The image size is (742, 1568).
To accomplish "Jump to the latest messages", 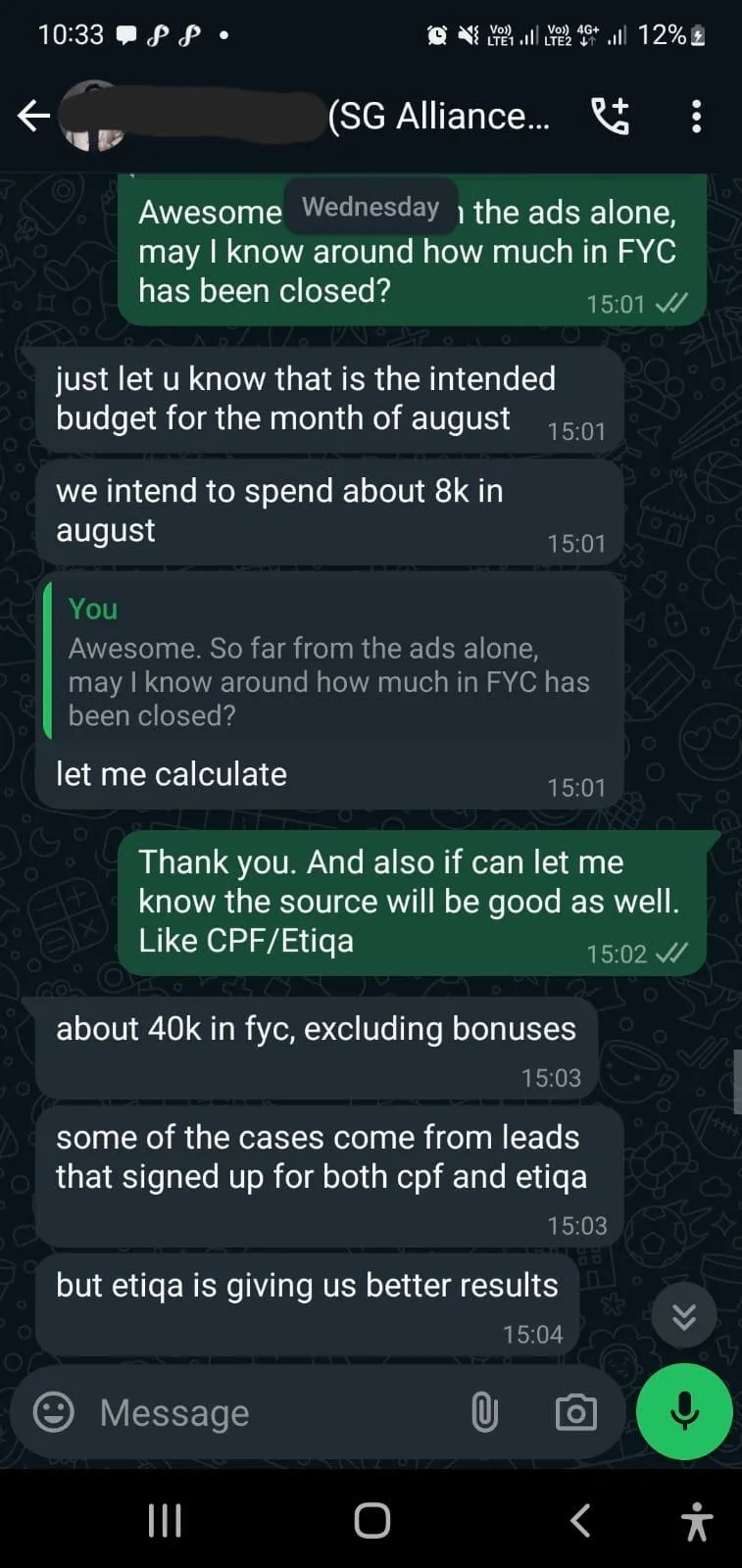I will coord(684,1315).
